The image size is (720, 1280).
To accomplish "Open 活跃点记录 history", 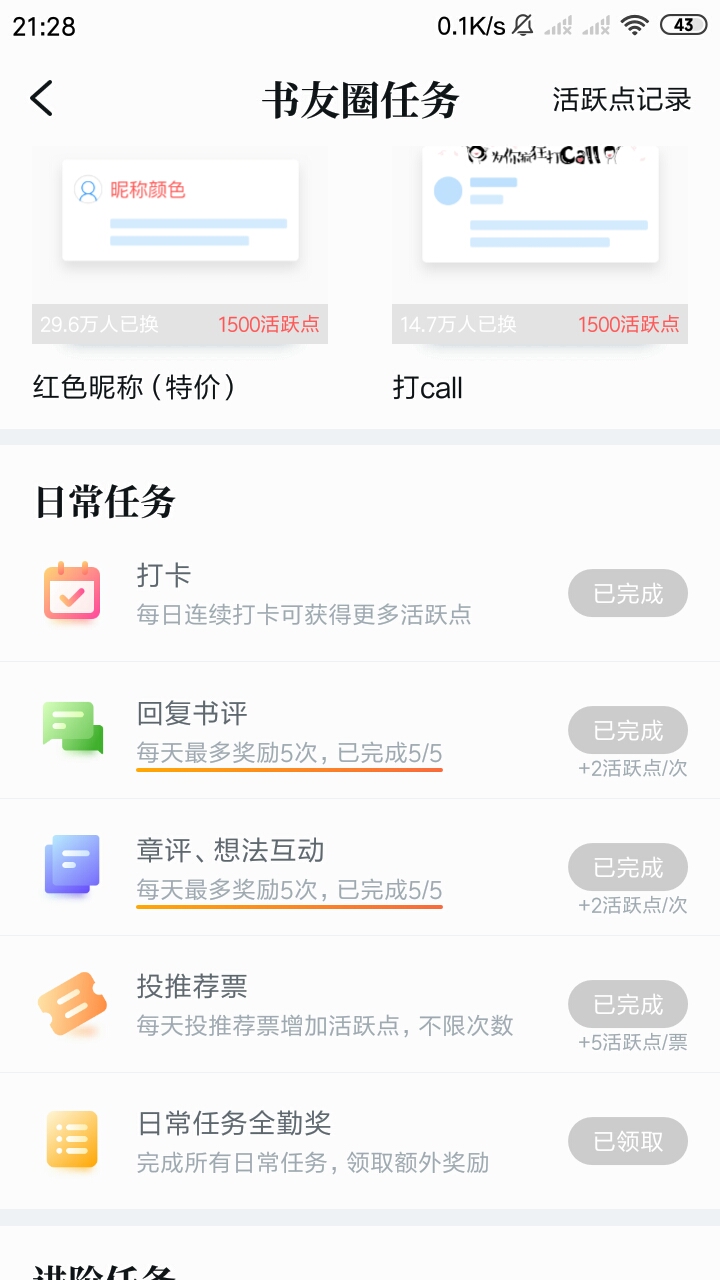I will (622, 99).
